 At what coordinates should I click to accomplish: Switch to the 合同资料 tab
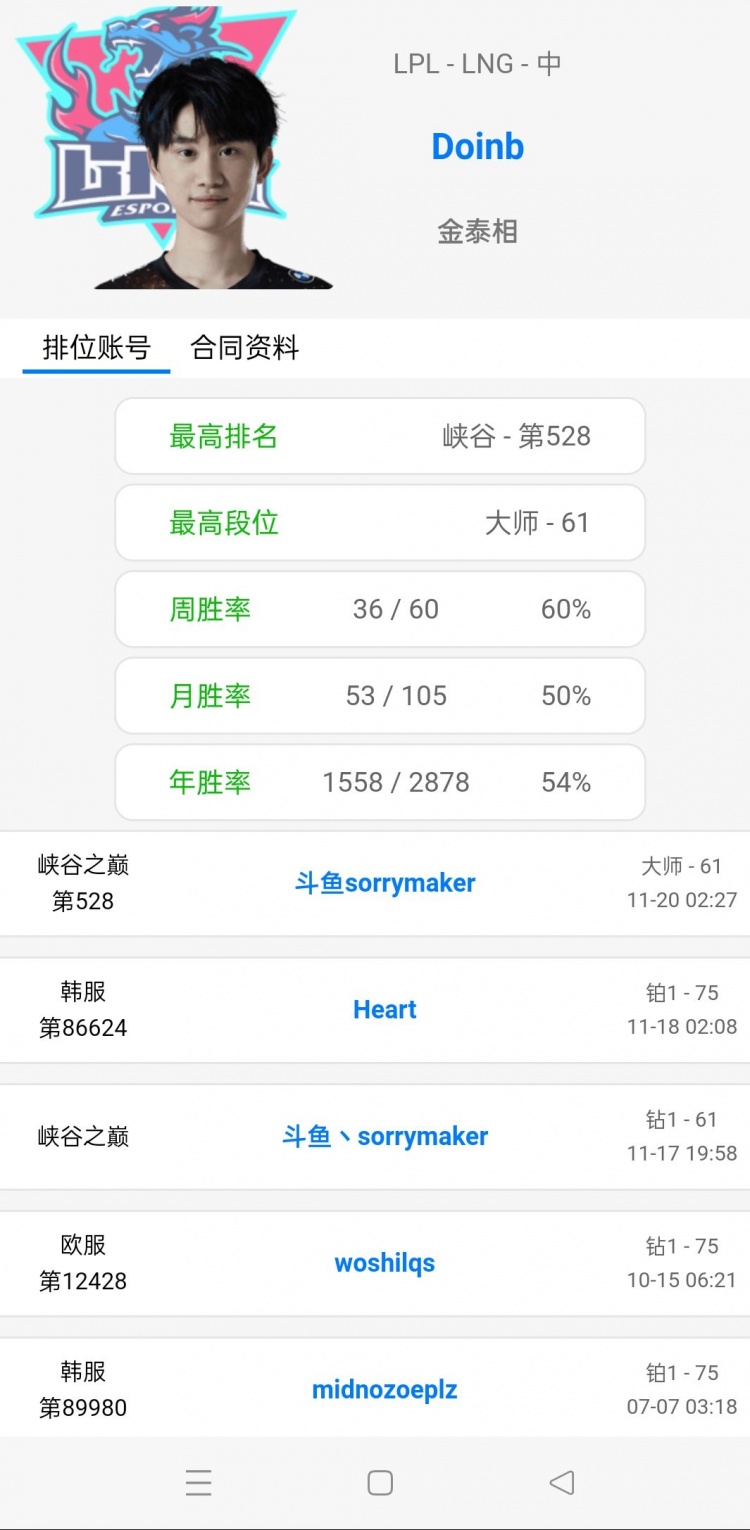tap(243, 348)
